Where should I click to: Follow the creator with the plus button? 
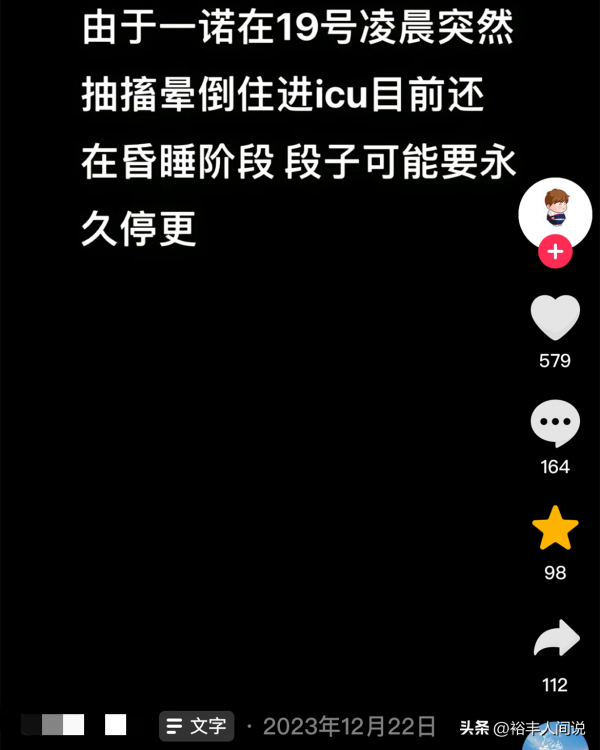click(x=555, y=252)
